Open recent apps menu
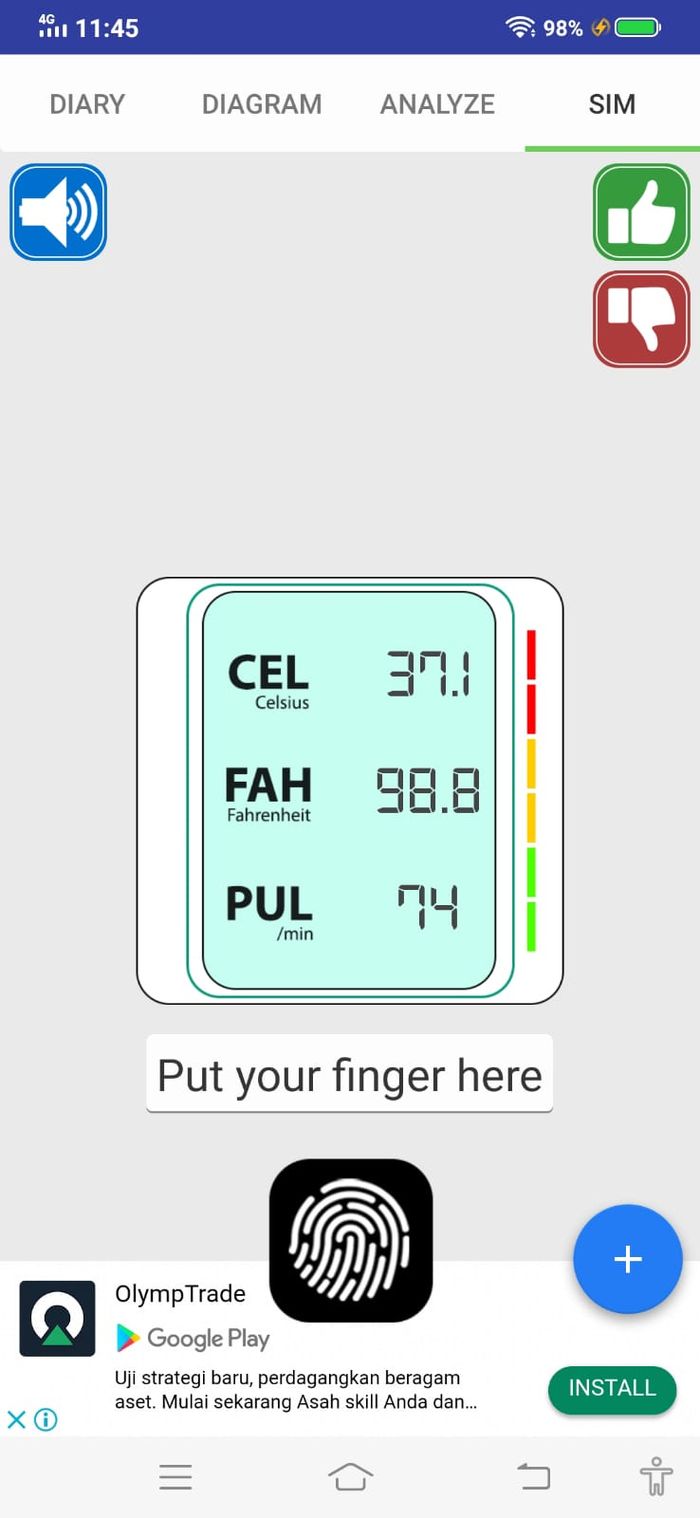Image resolution: width=700 pixels, height=1518 pixels. pyautogui.click(x=175, y=1477)
